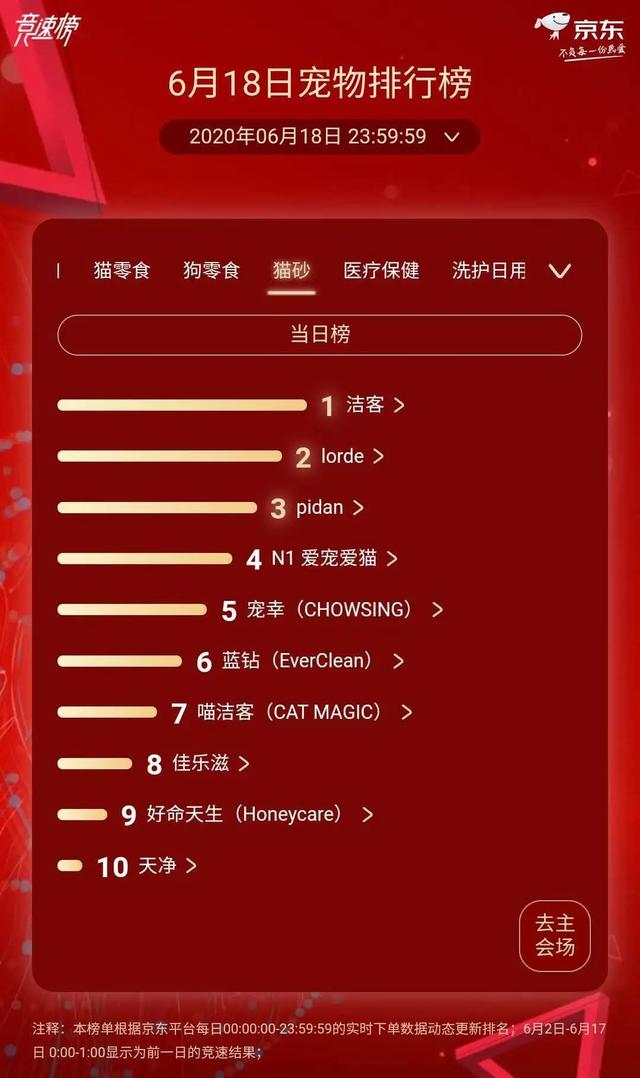640x1078 pixels.
Task: Tap the 当日榜 button
Action: 320,335
